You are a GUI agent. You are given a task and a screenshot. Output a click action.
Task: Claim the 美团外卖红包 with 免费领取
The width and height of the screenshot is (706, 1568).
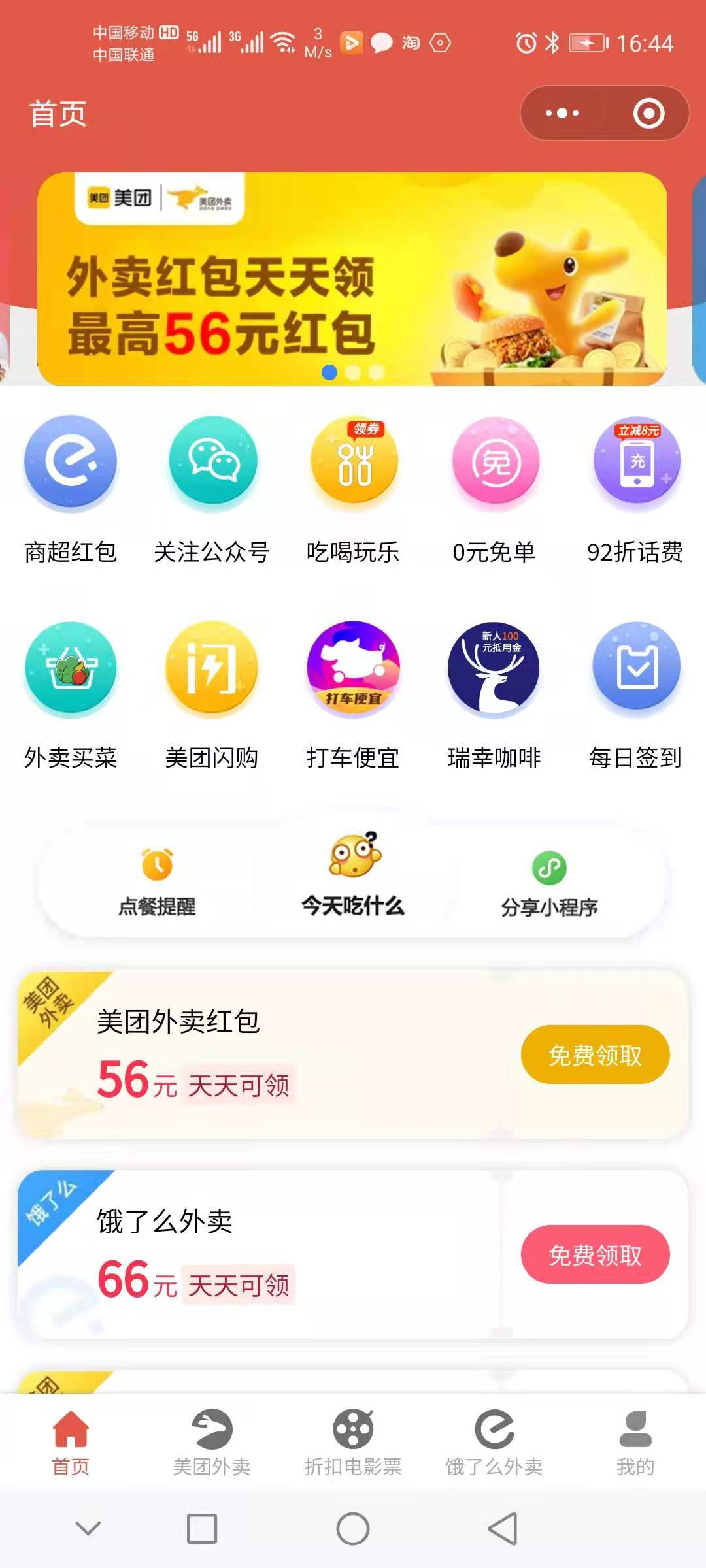(x=595, y=1054)
